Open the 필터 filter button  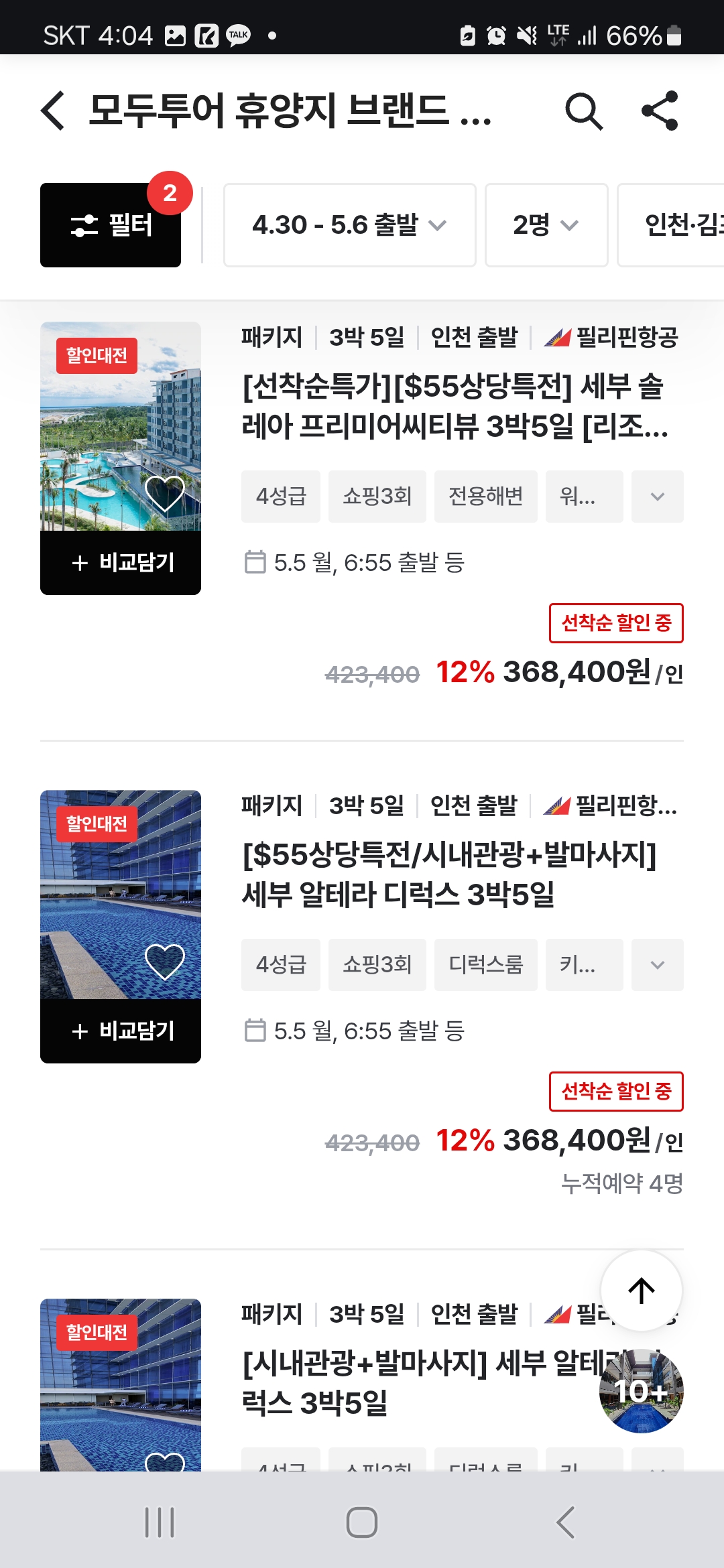click(x=111, y=225)
